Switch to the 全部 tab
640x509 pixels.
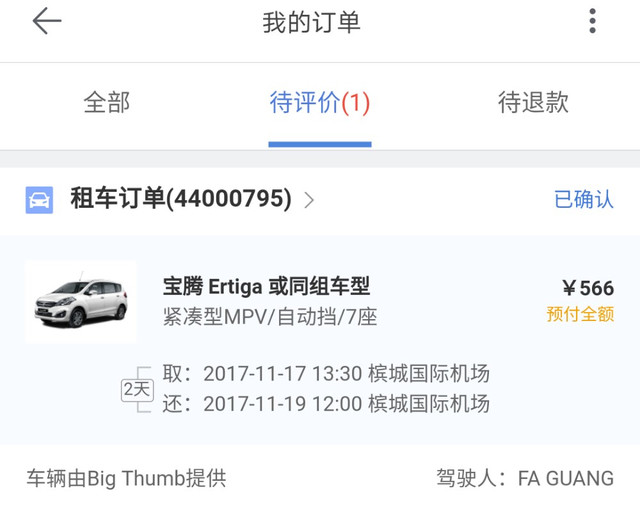coord(107,102)
